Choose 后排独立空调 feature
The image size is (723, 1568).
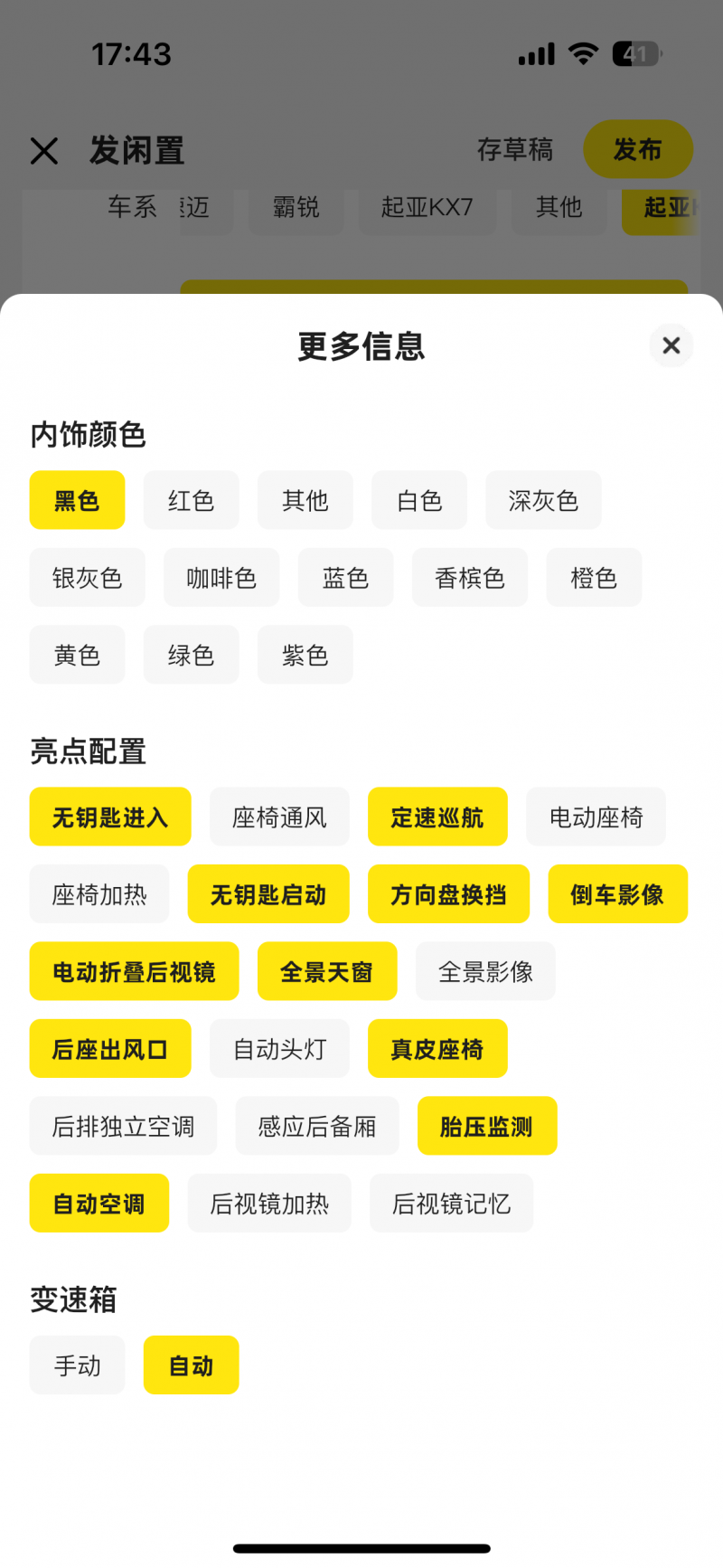123,1127
